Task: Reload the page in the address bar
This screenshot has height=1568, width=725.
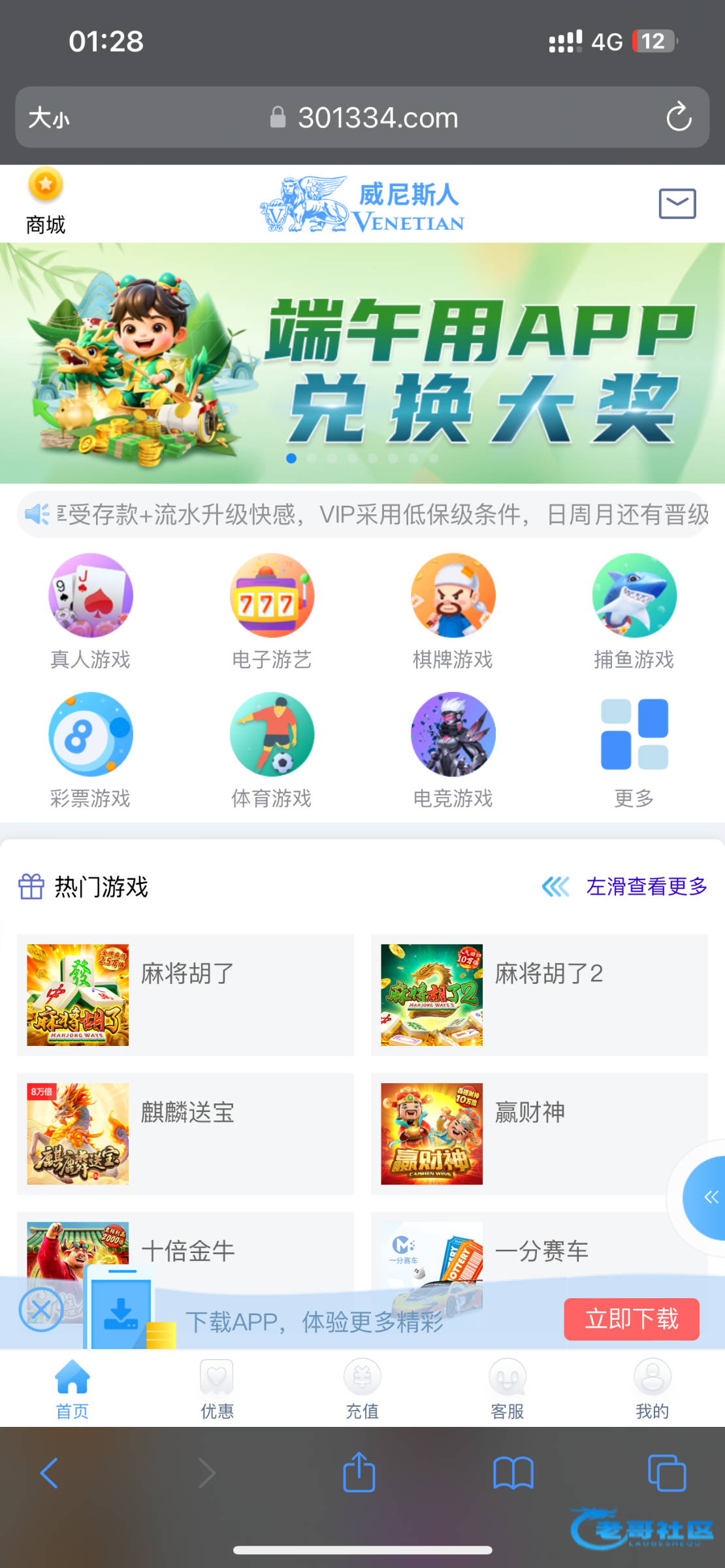Action: pos(679,117)
